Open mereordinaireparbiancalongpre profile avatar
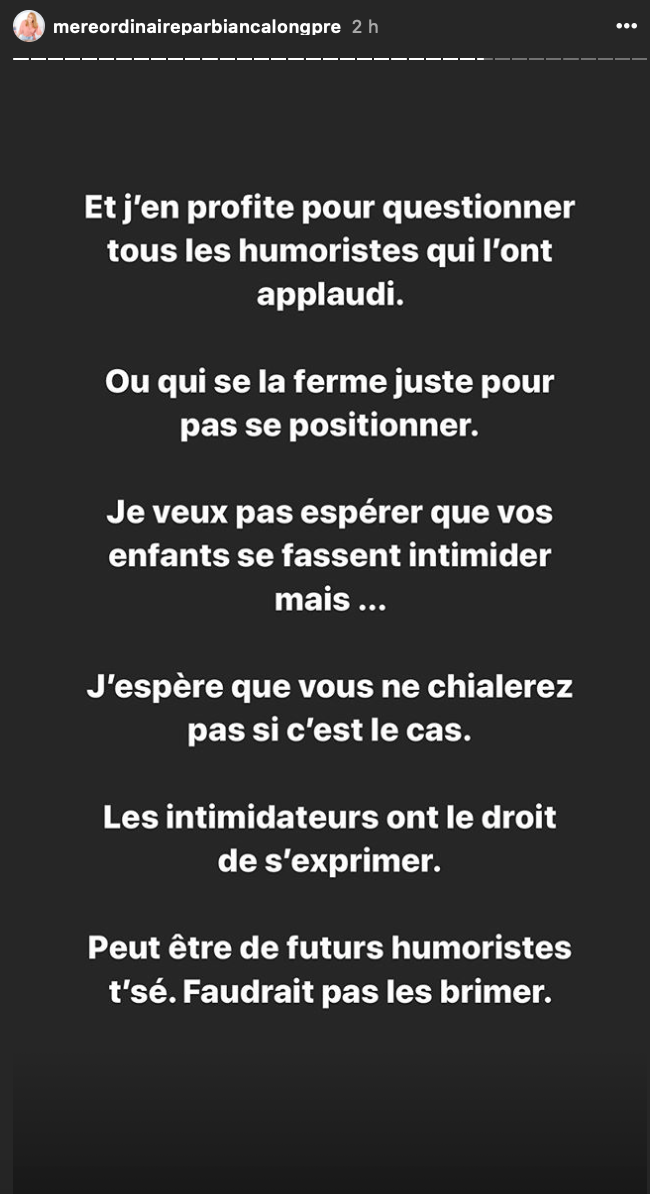The height and width of the screenshot is (1194, 650). [29, 27]
